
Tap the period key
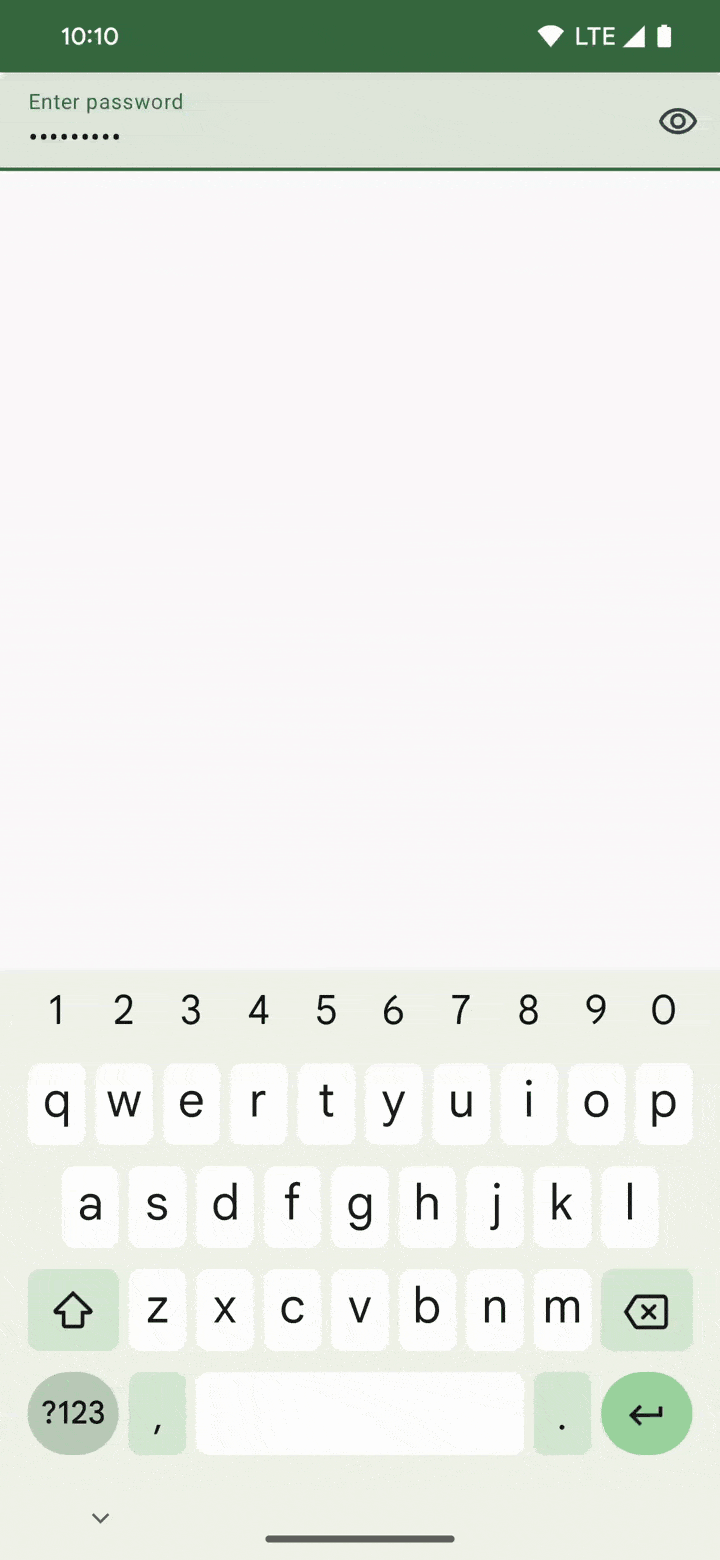point(562,1413)
